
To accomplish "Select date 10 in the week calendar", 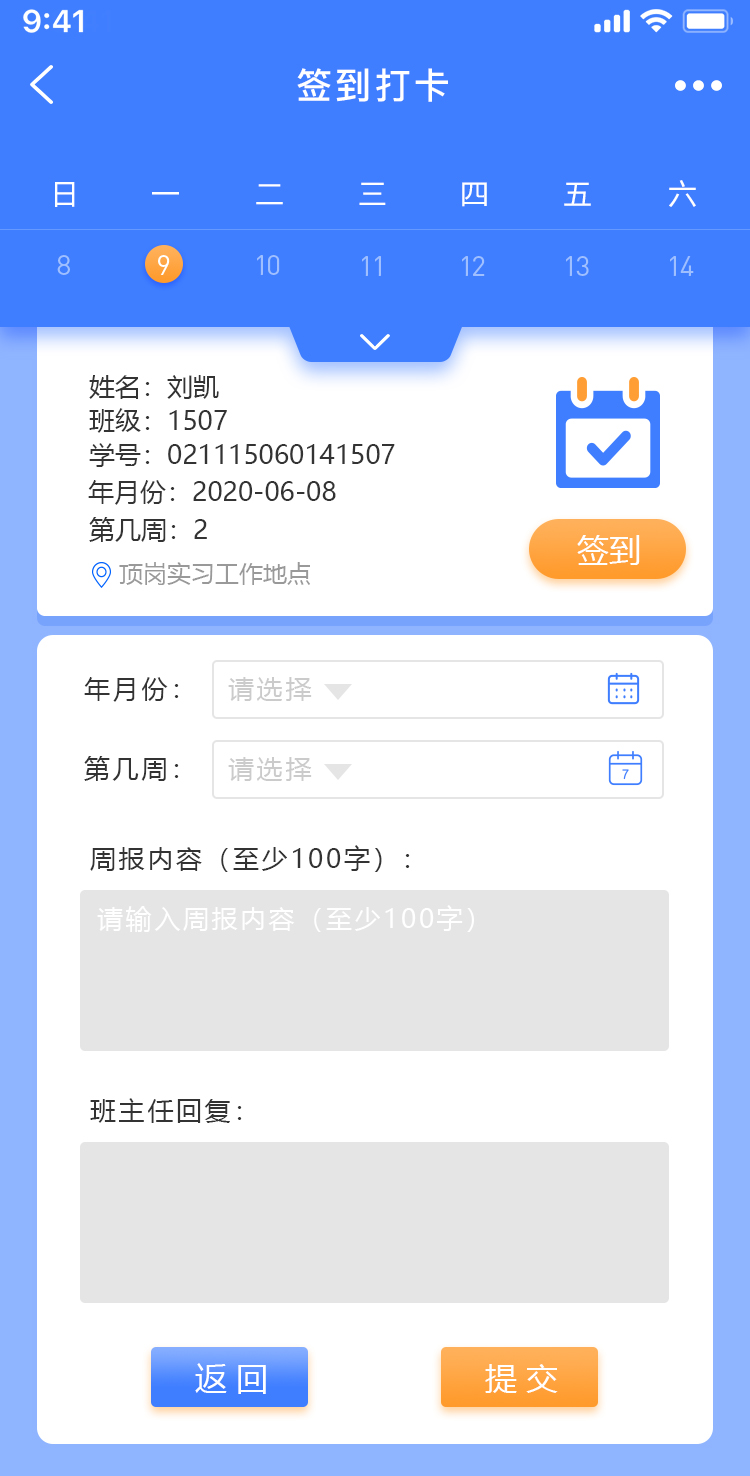I will click(268, 266).
